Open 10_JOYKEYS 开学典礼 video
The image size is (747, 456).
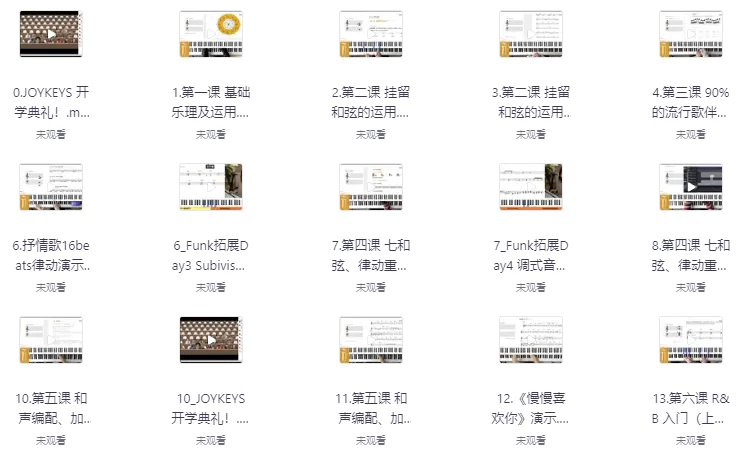tap(210, 341)
